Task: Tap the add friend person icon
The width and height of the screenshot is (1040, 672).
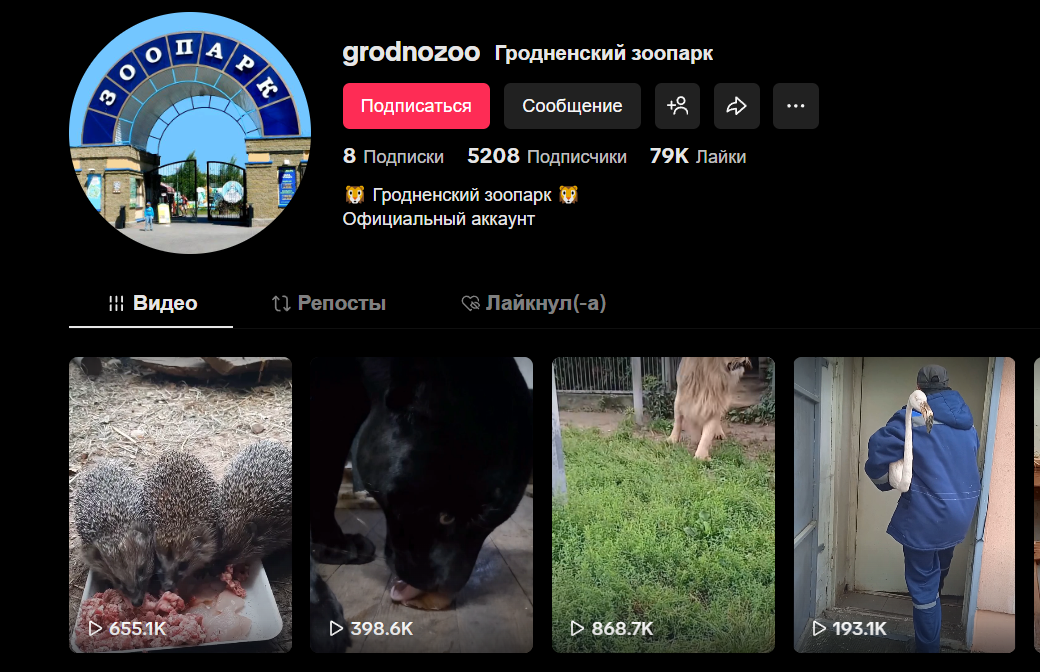Action: click(x=678, y=106)
